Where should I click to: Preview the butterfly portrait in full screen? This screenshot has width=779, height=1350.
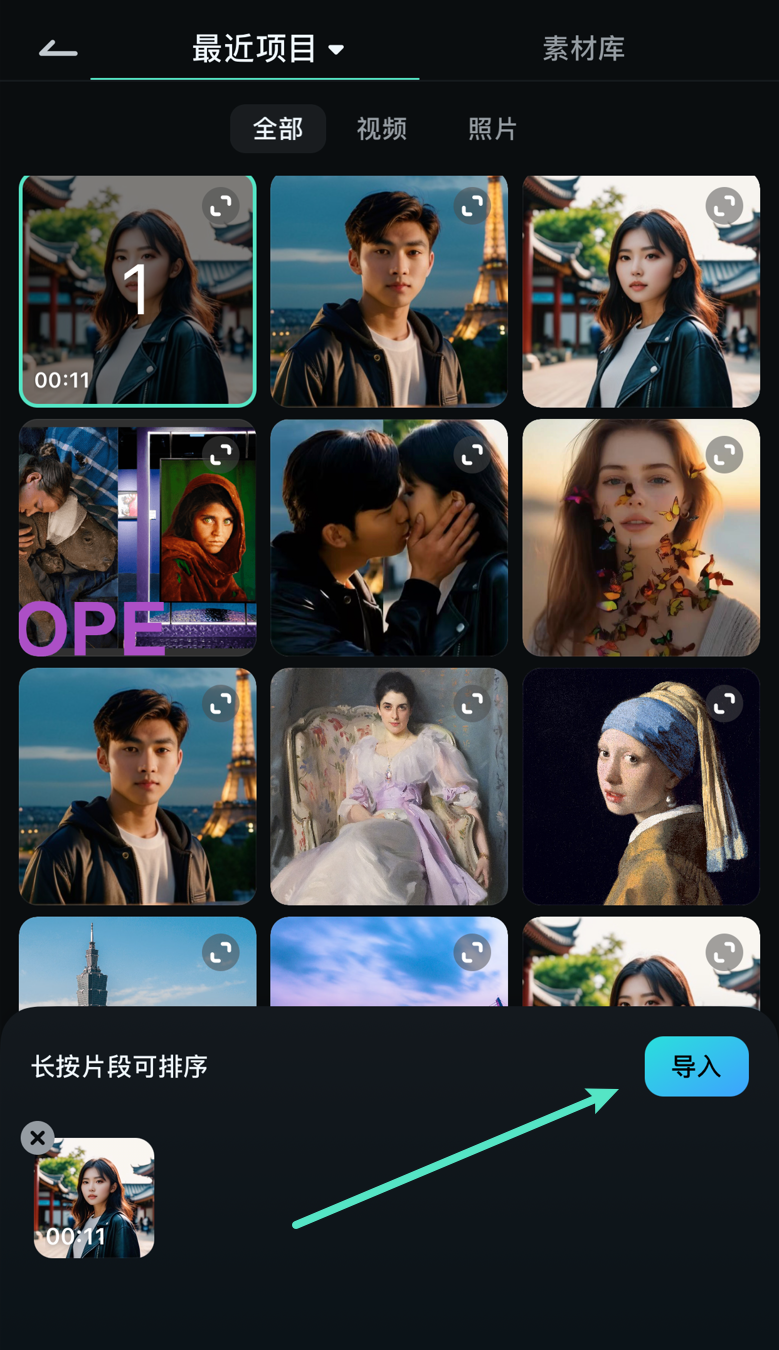coord(724,455)
